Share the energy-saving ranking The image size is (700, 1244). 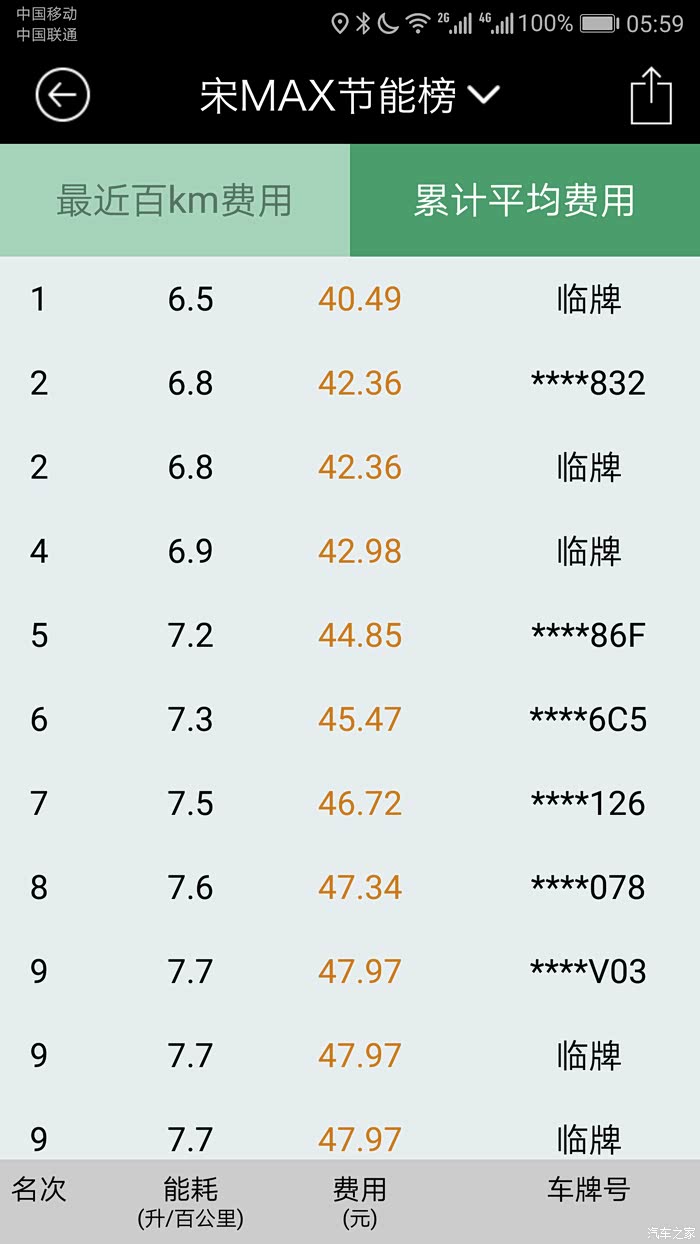click(x=651, y=96)
